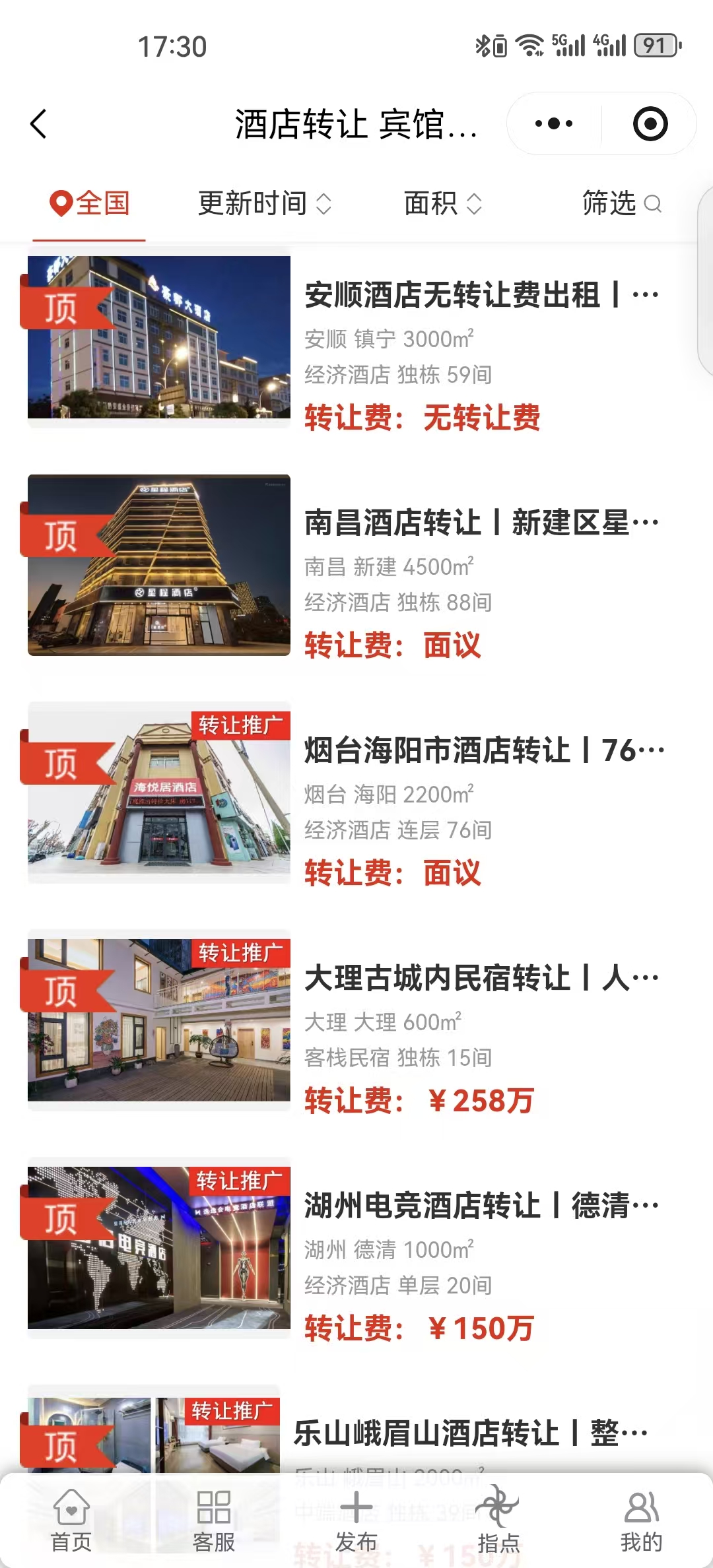The image size is (713, 1568).
Task: Tap 发布 to post a listing
Action: (356, 1520)
